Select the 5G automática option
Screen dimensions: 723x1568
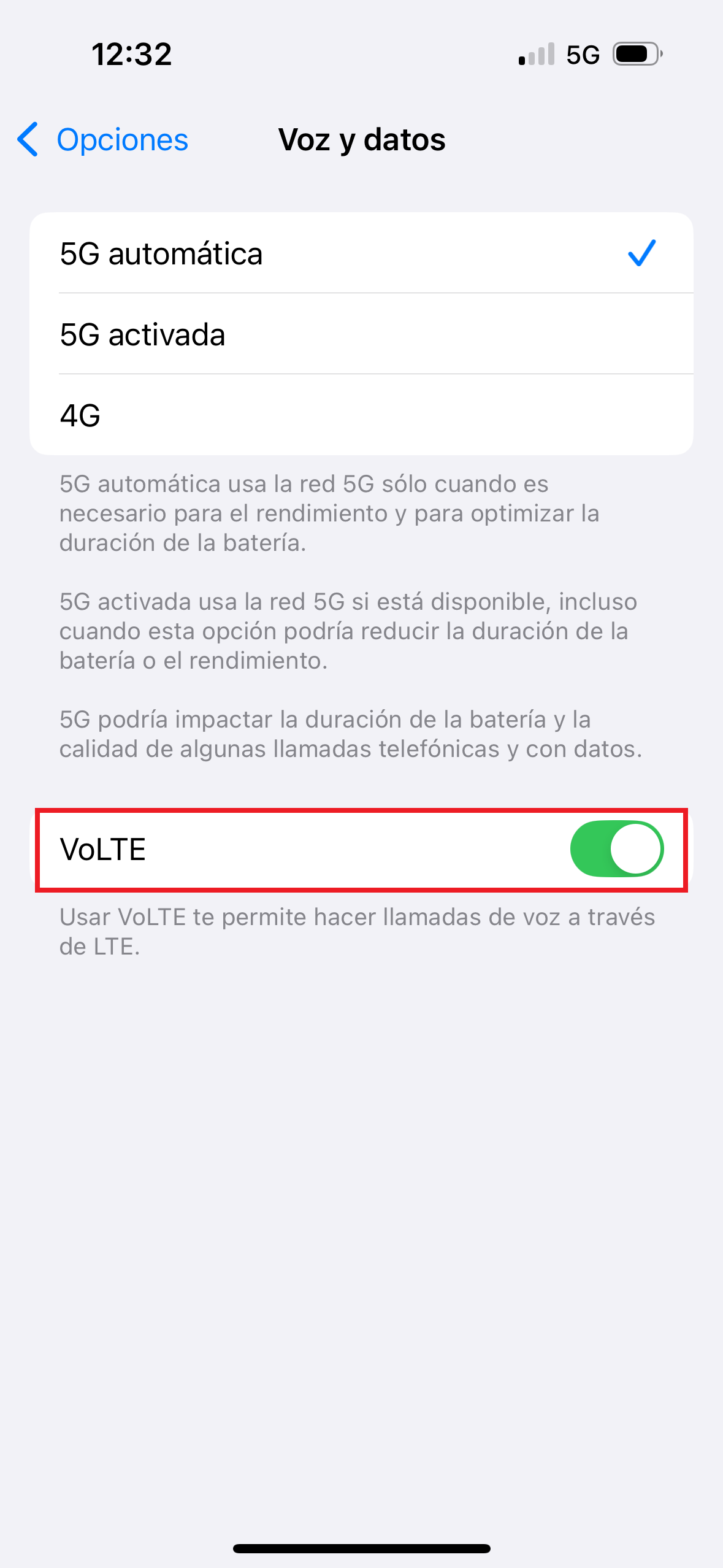[361, 253]
